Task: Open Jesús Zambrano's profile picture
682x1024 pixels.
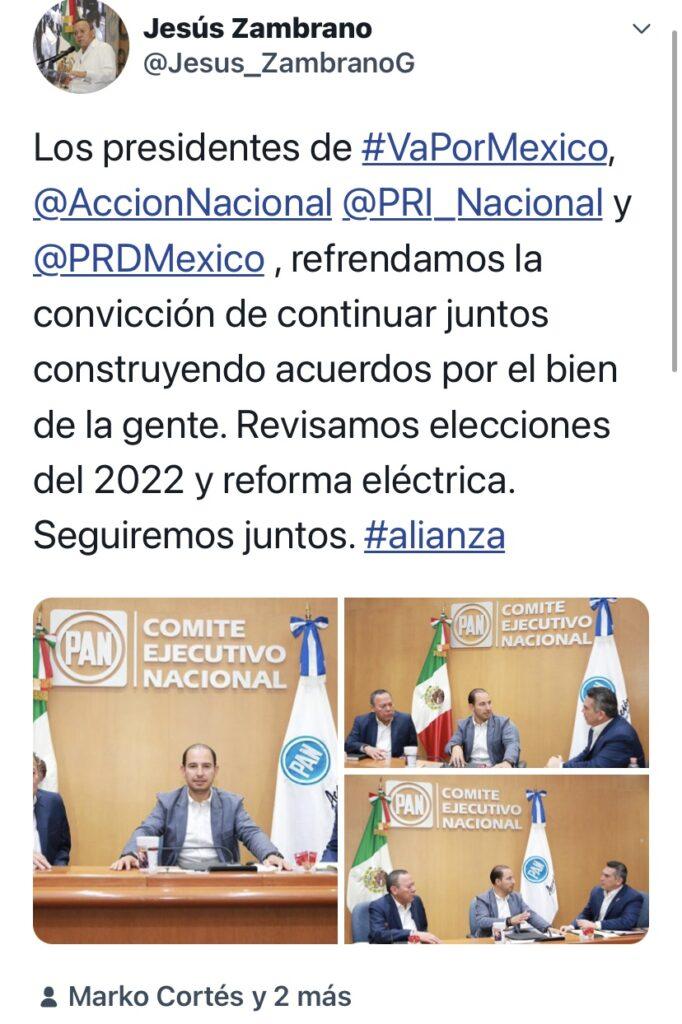Action: point(81,46)
